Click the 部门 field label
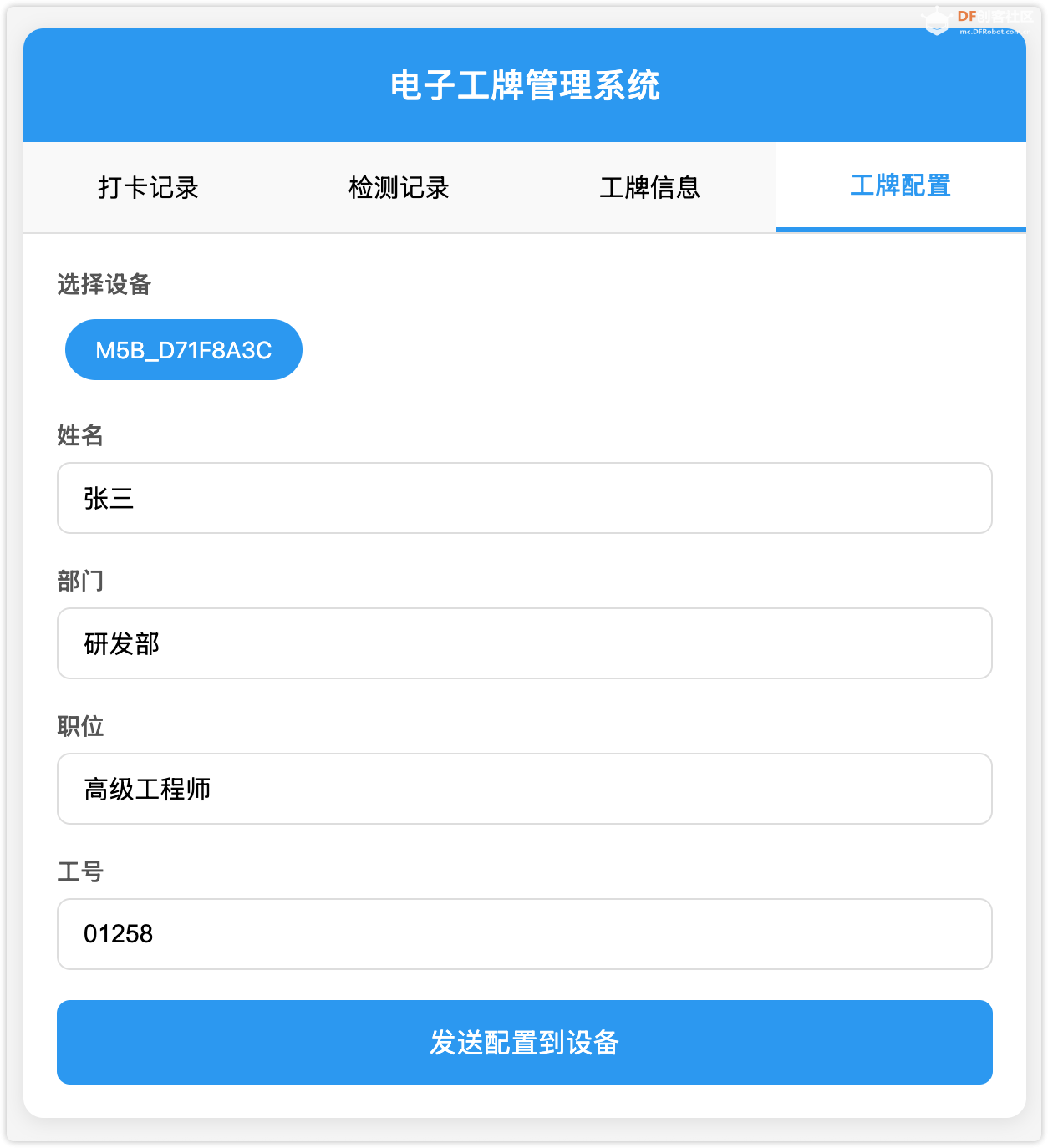Screen dimensions: 1048x1148 point(79,581)
